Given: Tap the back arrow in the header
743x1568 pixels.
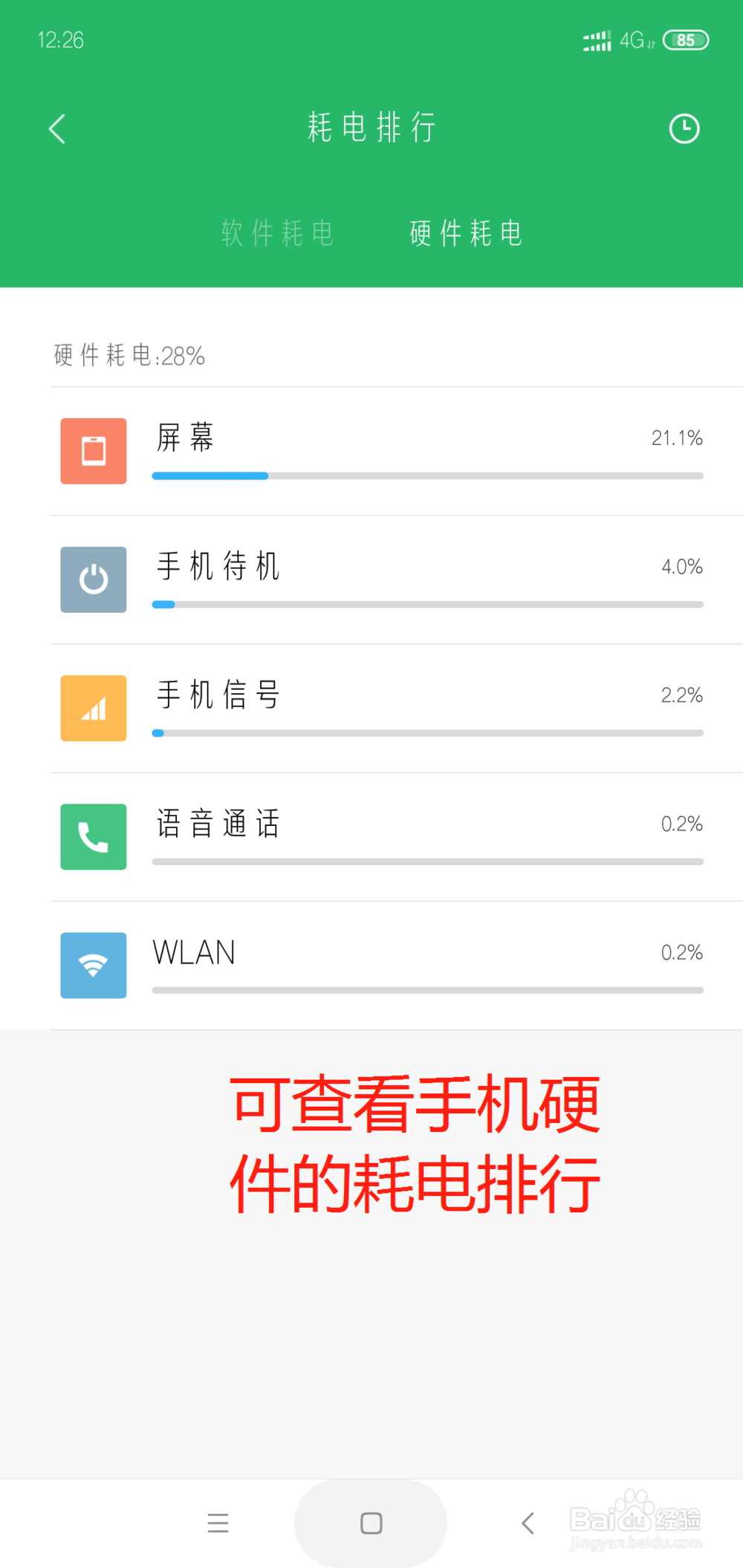Looking at the screenshot, I should pos(57,128).
